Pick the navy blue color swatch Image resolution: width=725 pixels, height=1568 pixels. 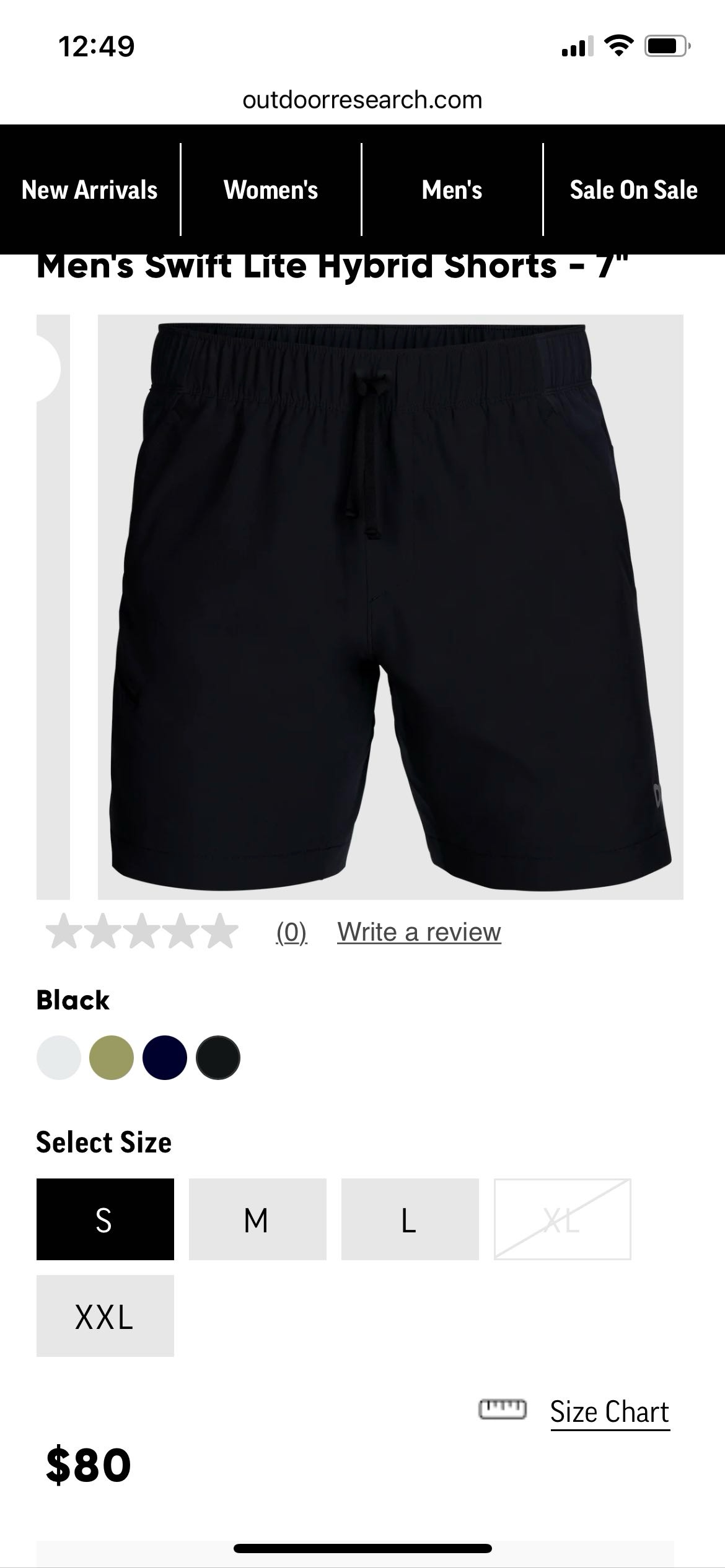coord(165,1058)
